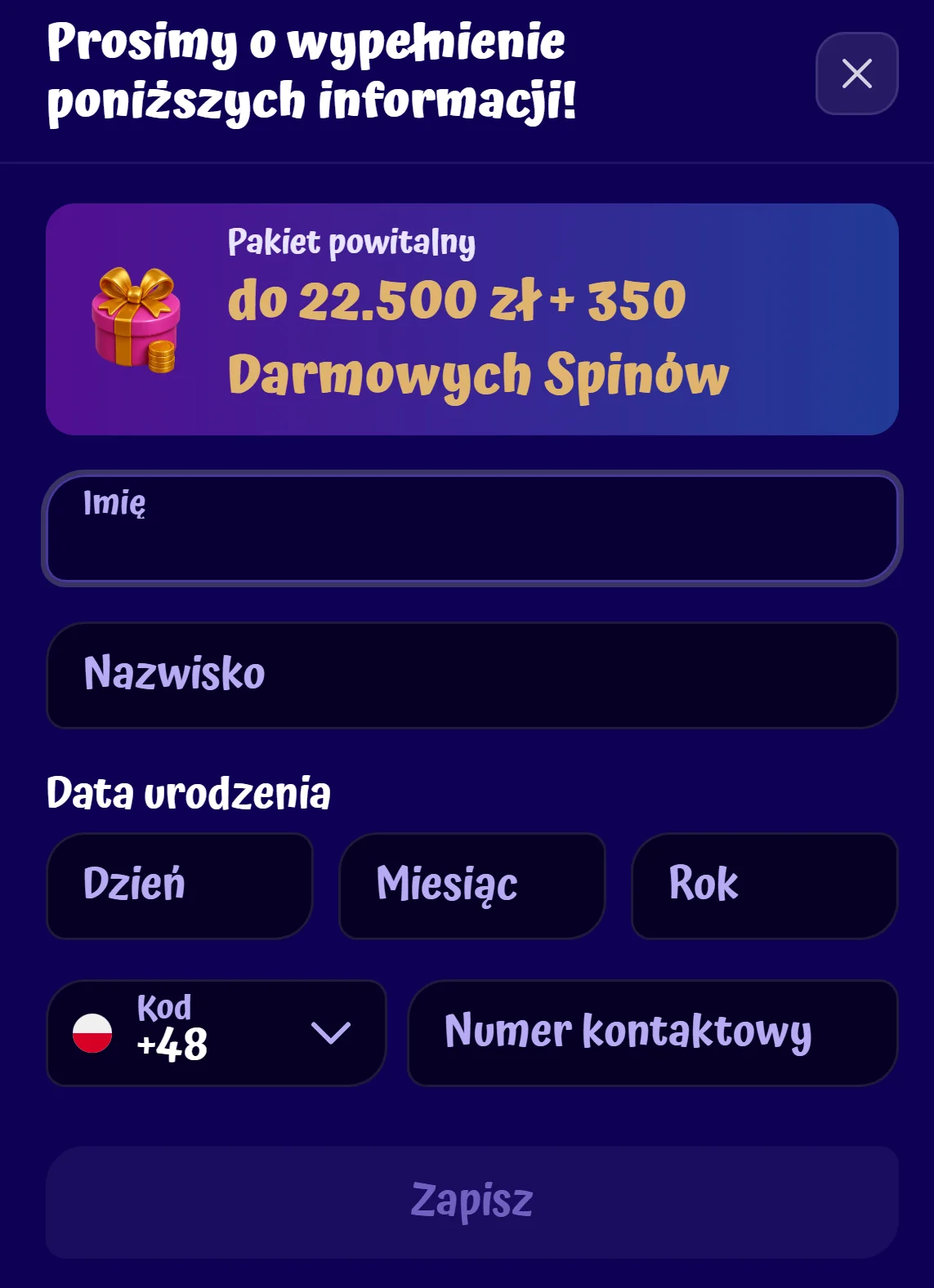The image size is (934, 1288).
Task: Click the Pakiet powitalny banner
Action: click(472, 319)
